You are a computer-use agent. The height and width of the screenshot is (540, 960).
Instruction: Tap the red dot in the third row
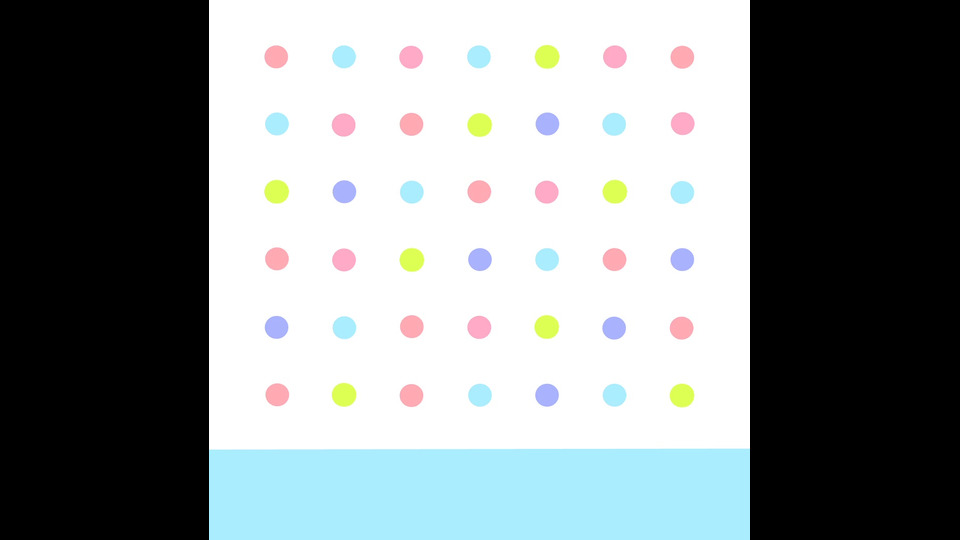(x=479, y=192)
